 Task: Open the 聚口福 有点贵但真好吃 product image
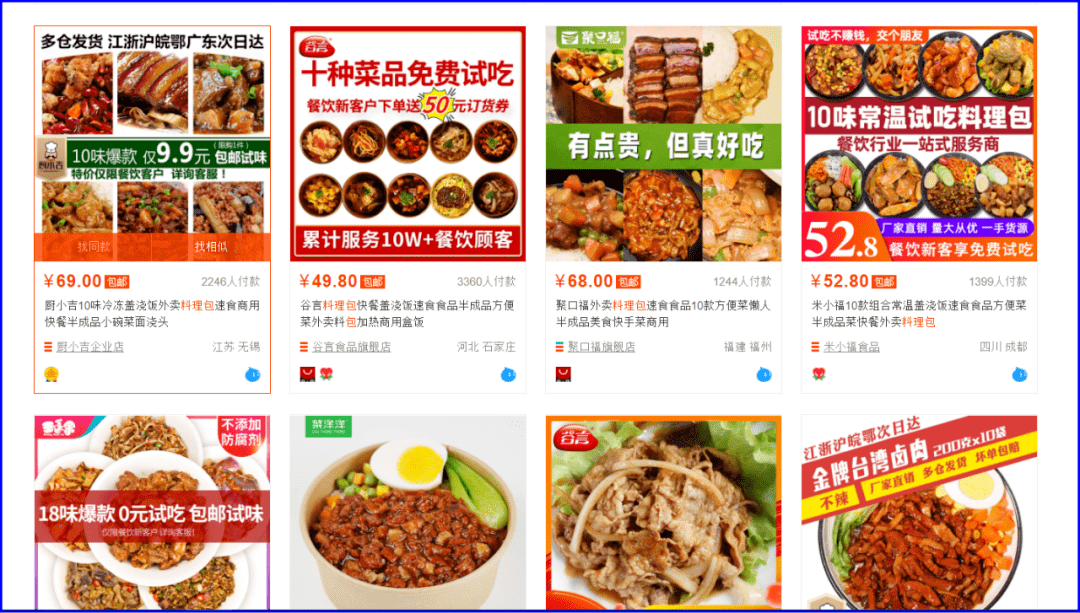point(663,143)
